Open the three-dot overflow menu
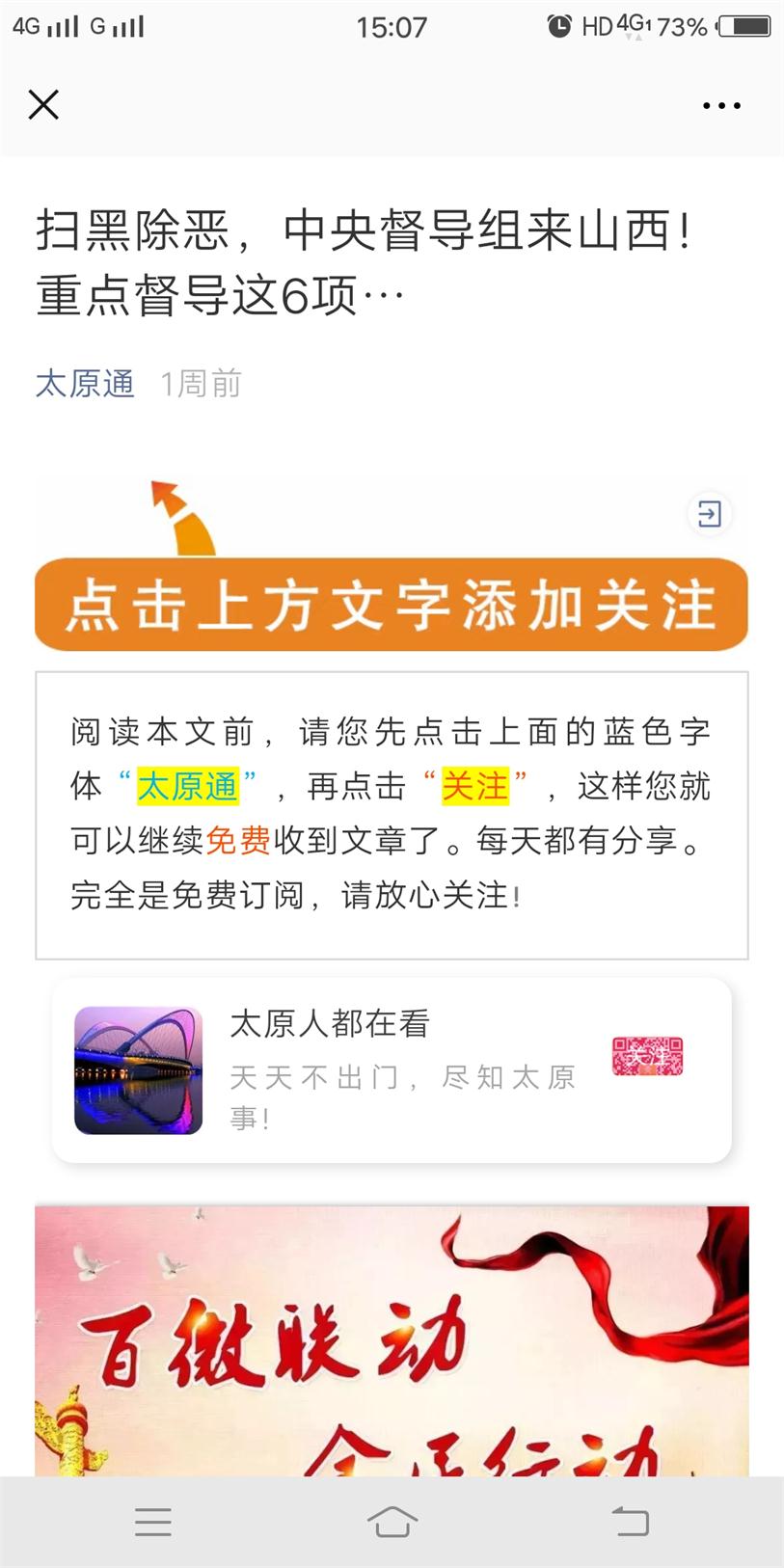 [721, 105]
